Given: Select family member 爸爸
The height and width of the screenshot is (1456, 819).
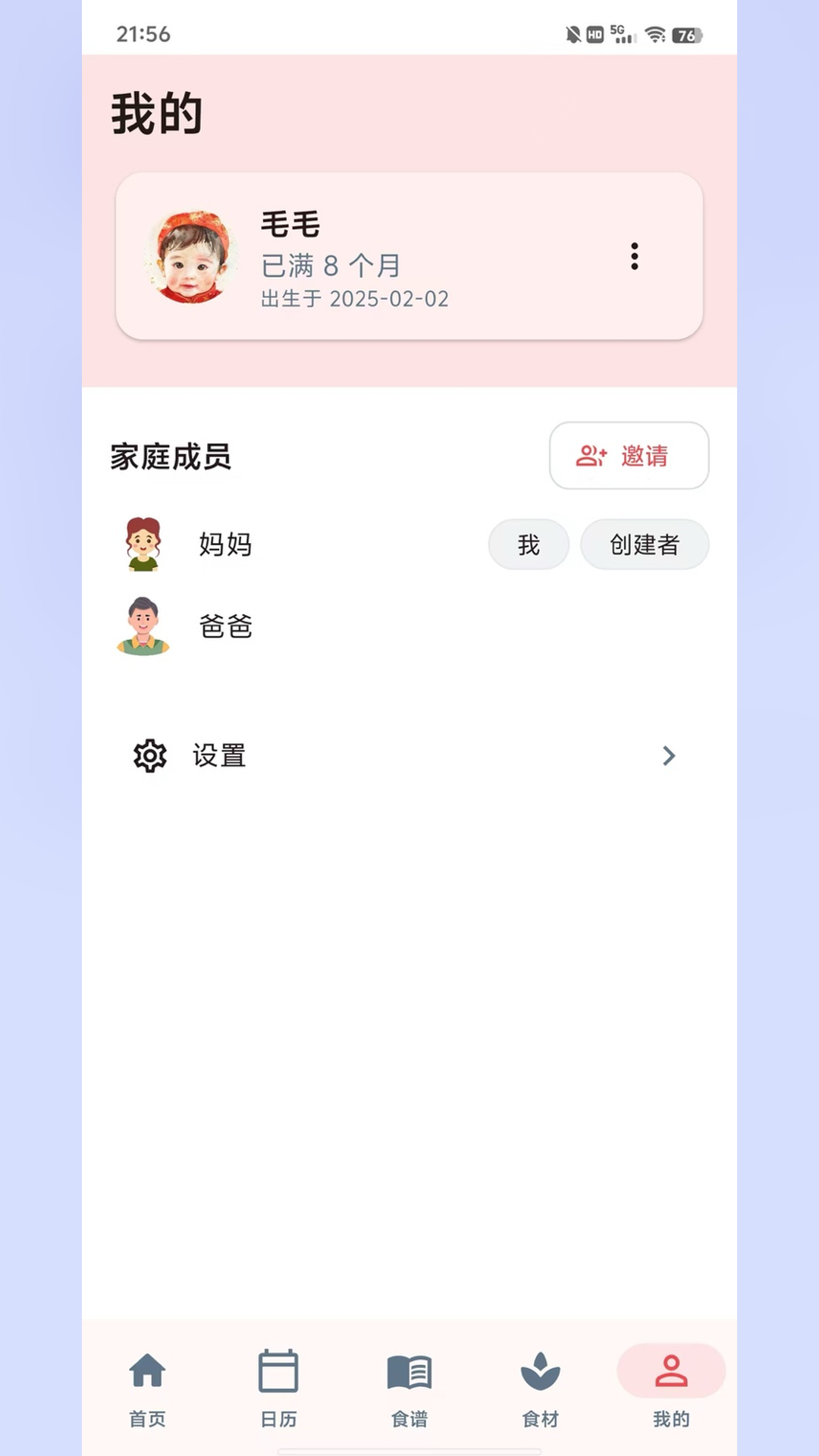Looking at the screenshot, I should click(224, 626).
